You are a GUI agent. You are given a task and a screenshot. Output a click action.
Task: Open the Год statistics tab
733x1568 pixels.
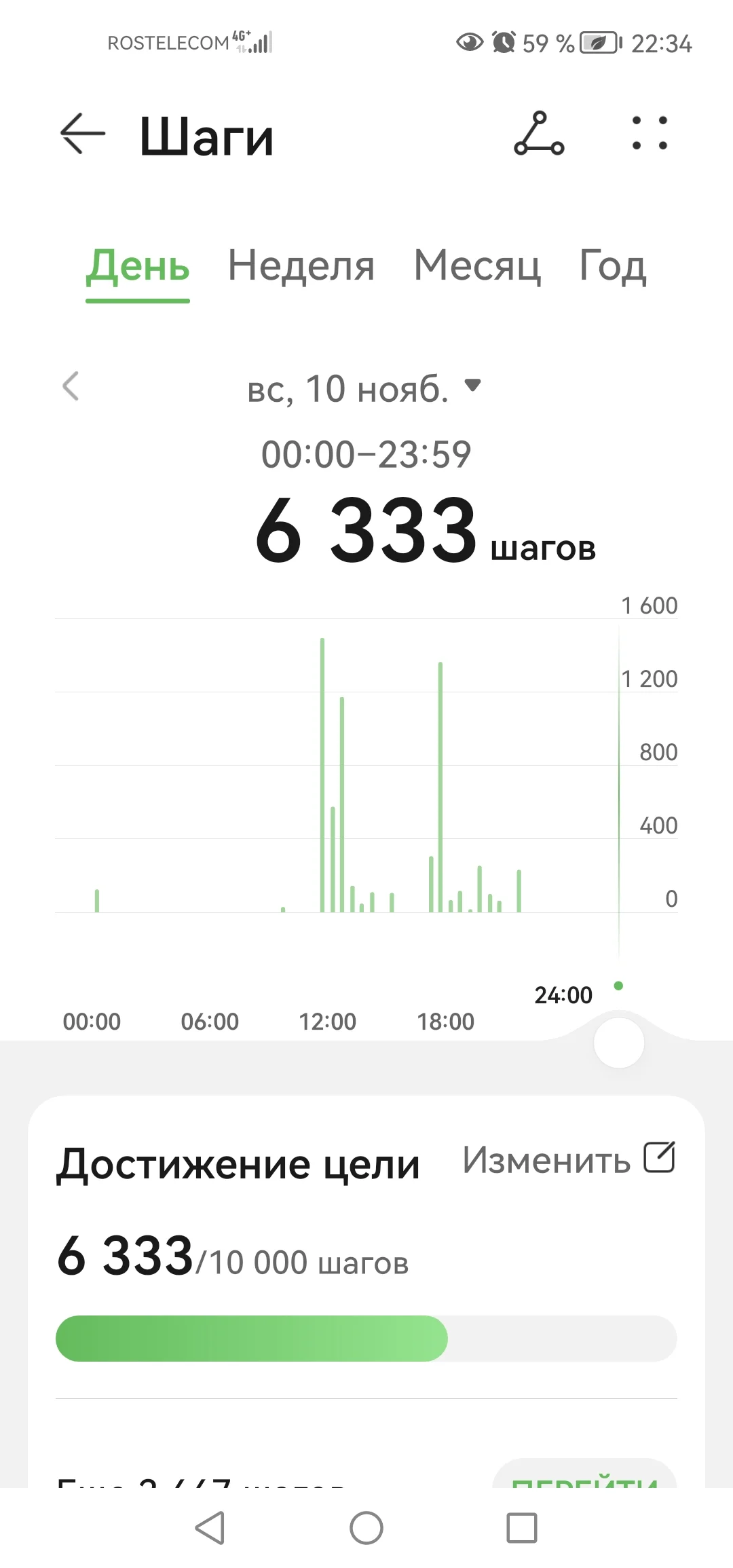tap(610, 266)
